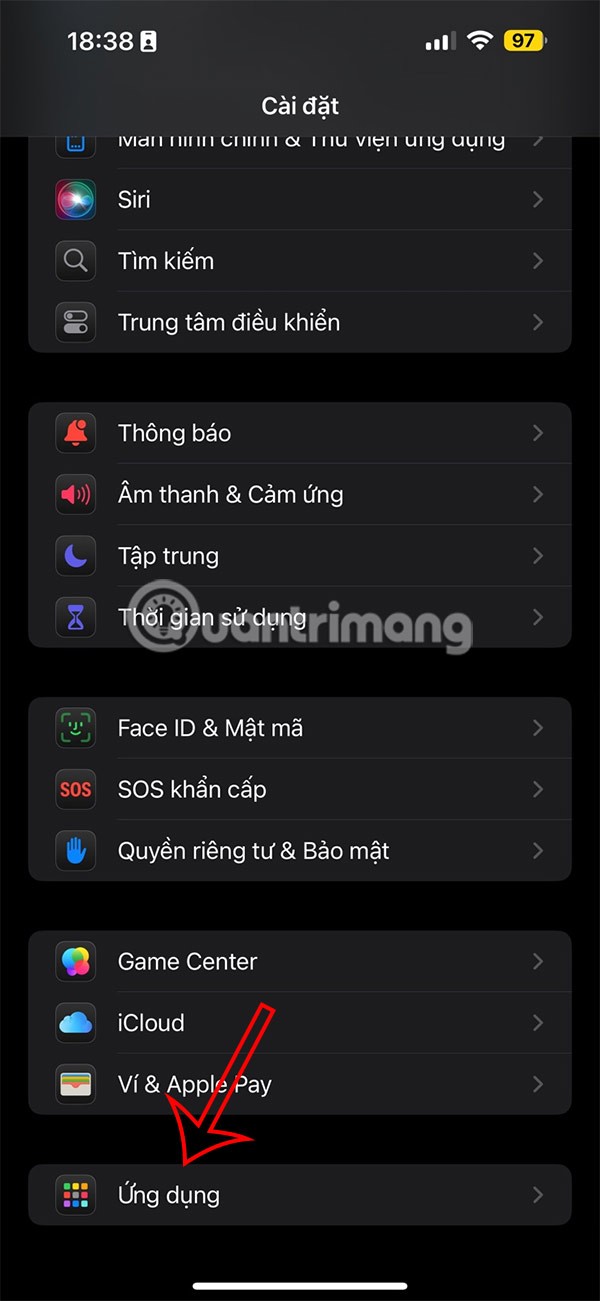The height and width of the screenshot is (1301, 600).
Task: Open Quyền riêng tư & Bảo mật
Action: coord(300,851)
